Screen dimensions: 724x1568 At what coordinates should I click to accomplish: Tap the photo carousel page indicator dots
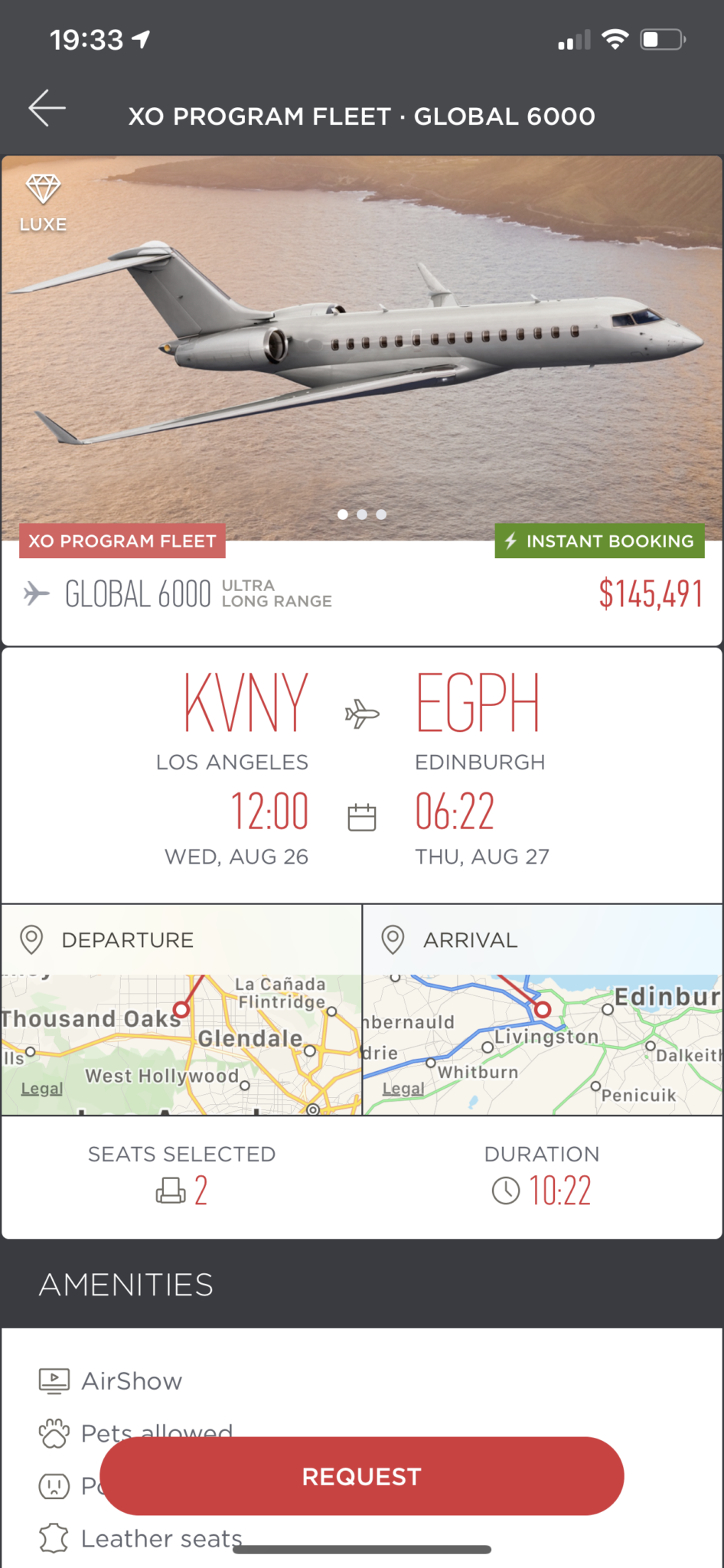(362, 514)
